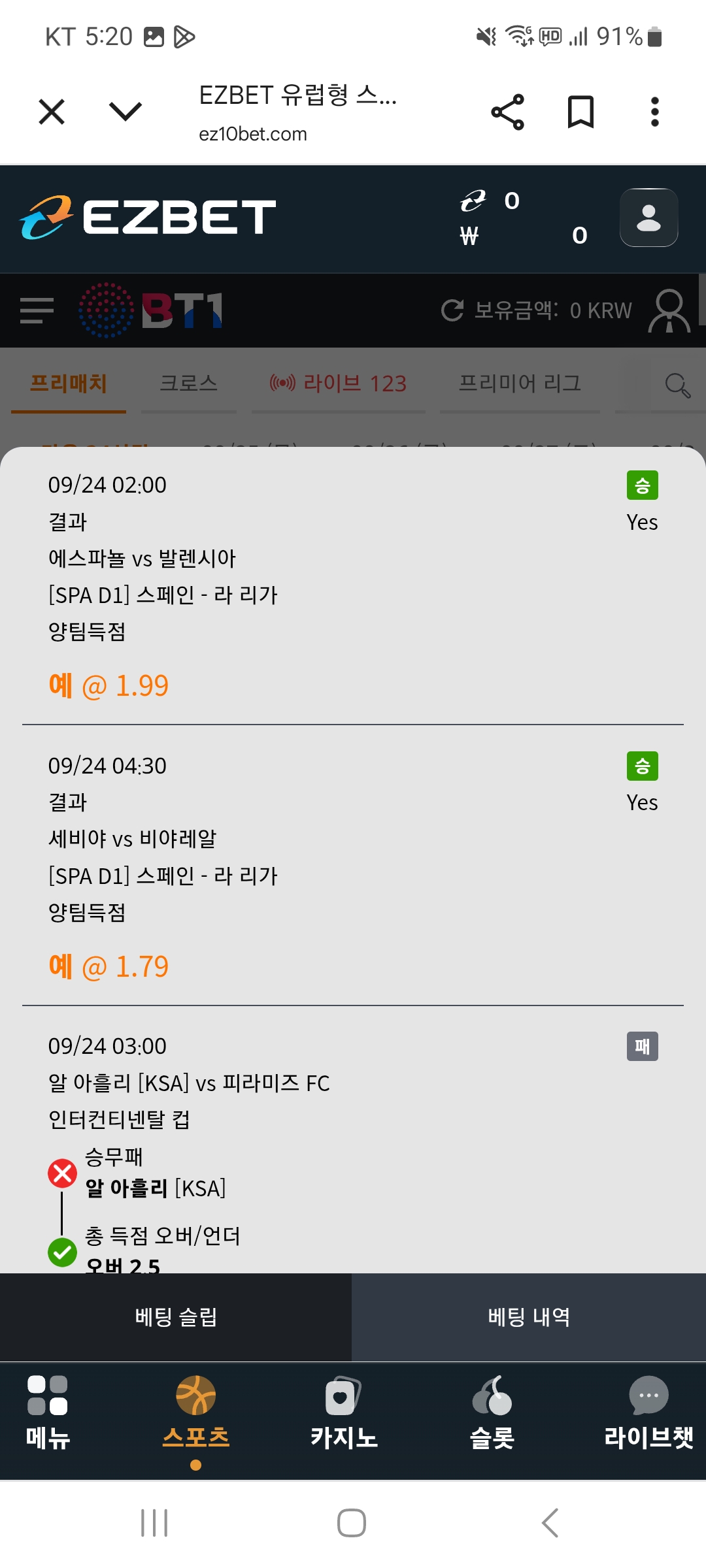Refresh the 보유금액 balance
This screenshot has height=1568, width=706.
click(x=452, y=310)
